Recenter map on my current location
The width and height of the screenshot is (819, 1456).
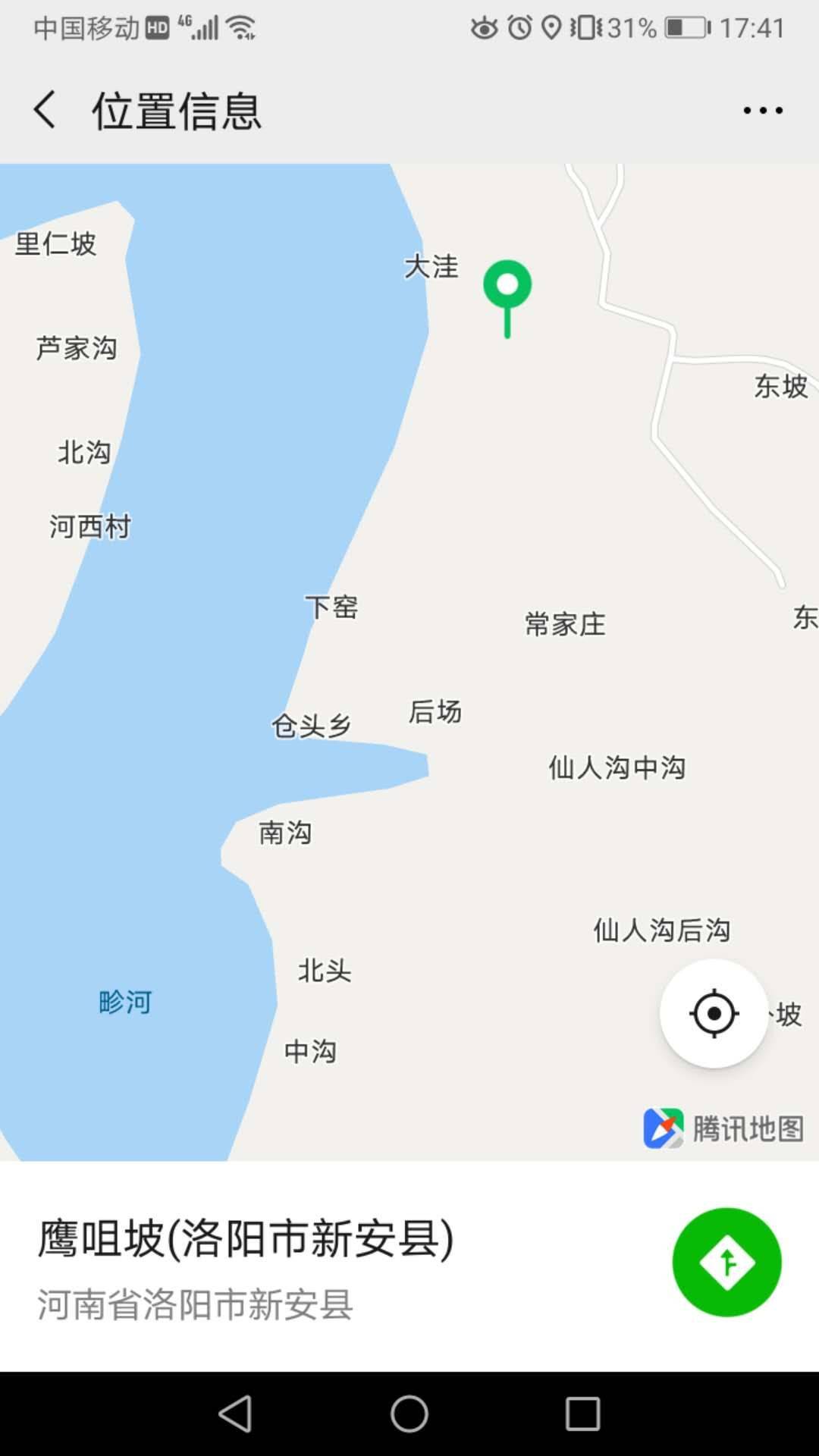[x=714, y=1013]
